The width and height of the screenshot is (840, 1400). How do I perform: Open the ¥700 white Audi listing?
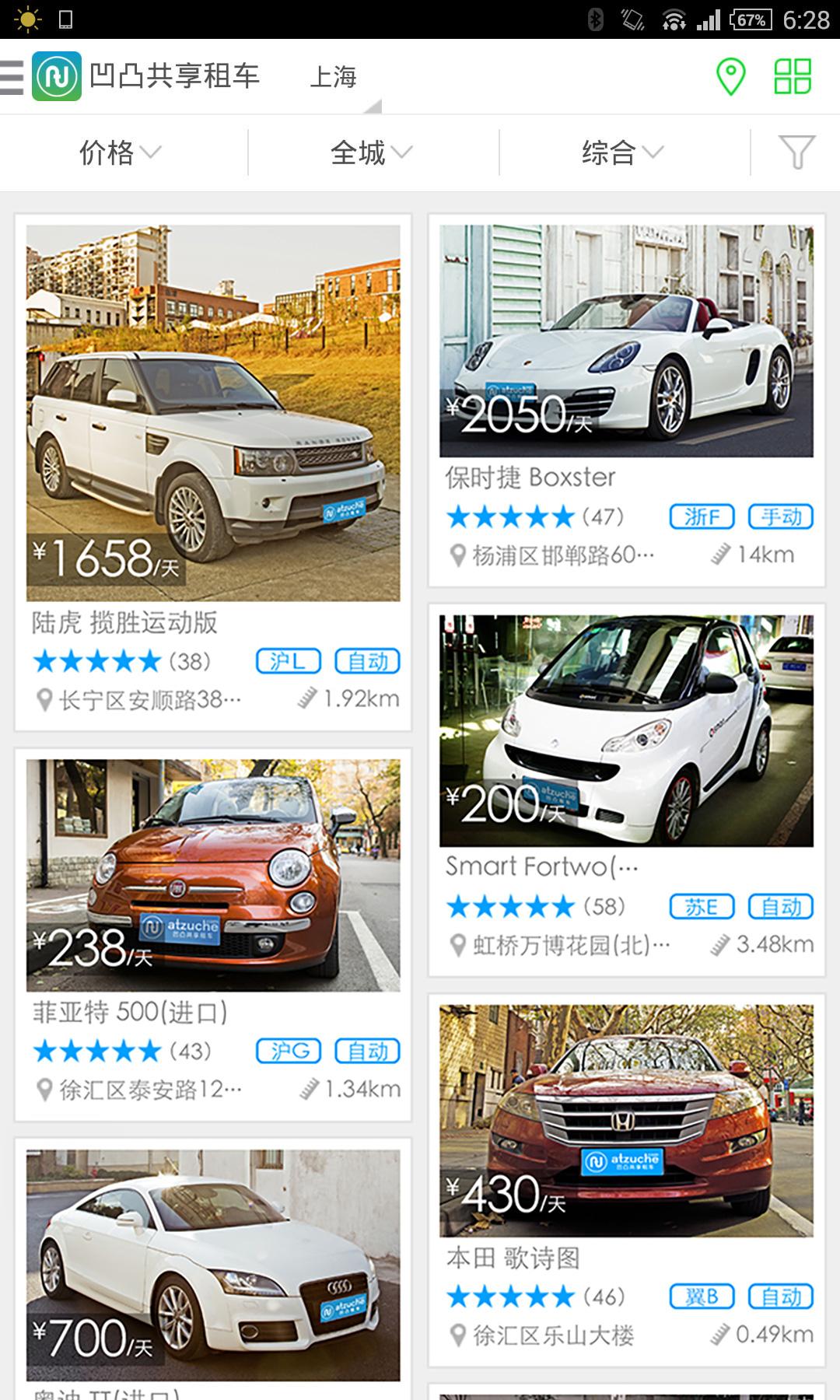(x=213, y=1268)
